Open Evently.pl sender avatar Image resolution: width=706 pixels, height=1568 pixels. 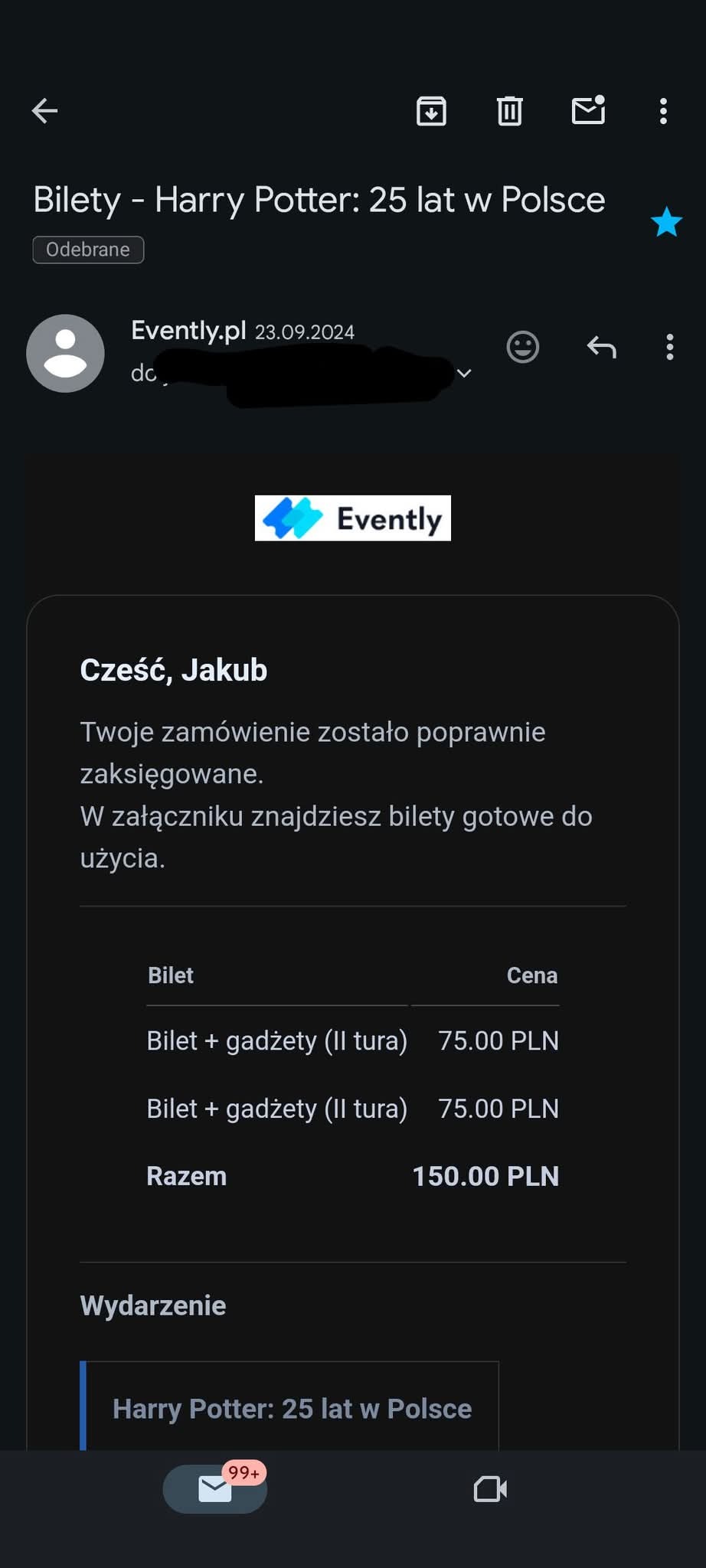65,353
